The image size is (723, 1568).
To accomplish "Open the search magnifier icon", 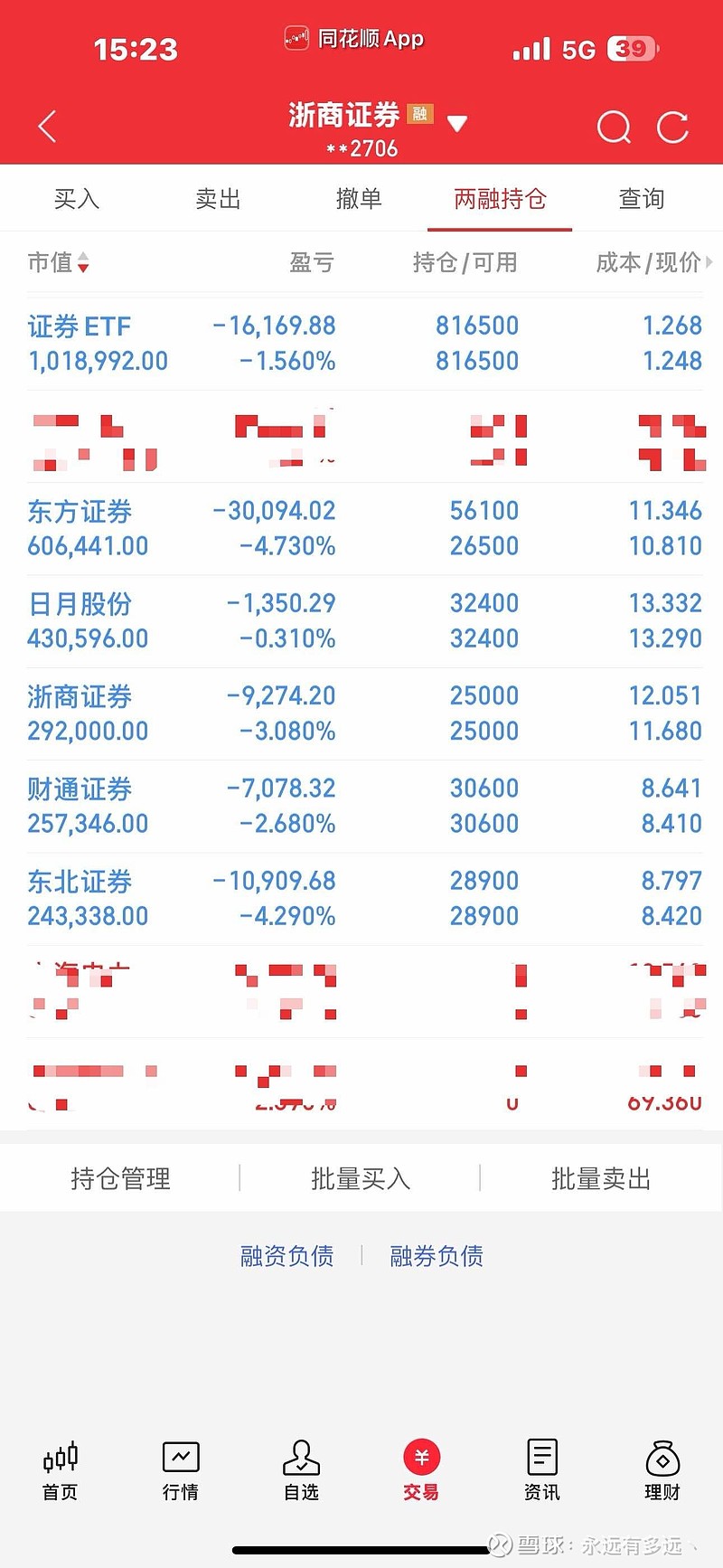I will tap(614, 128).
